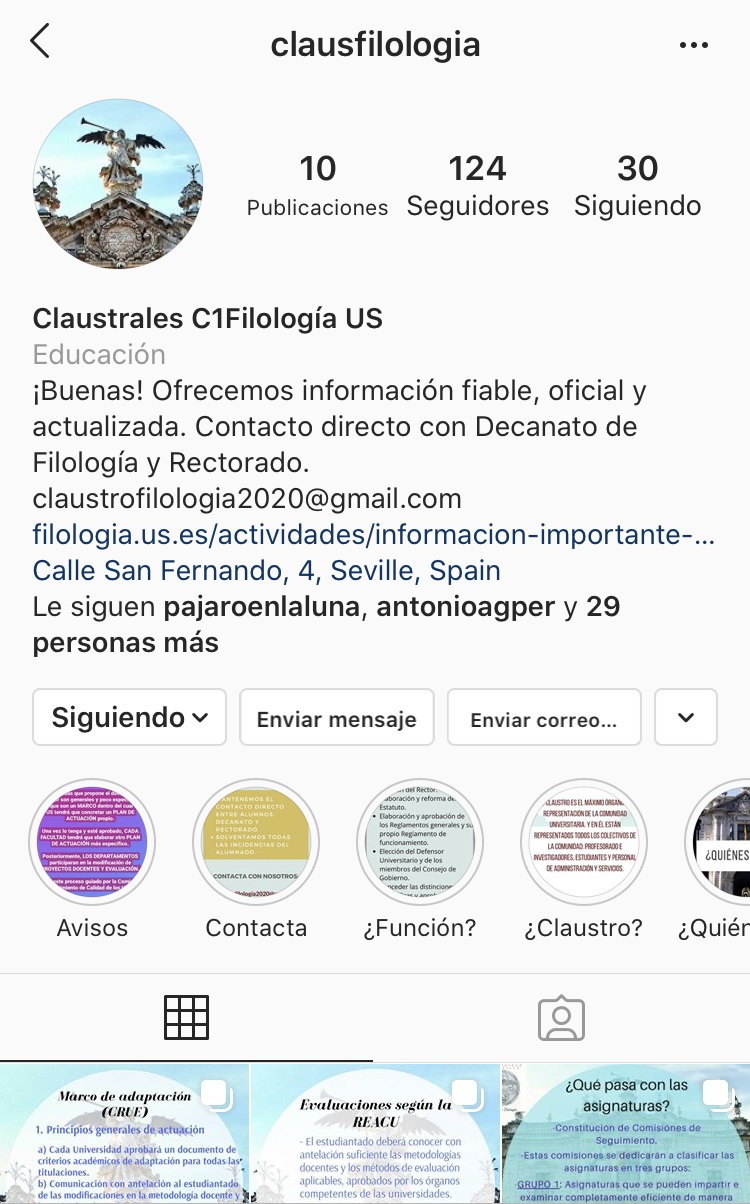750x1204 pixels.
Task: Open Calle San Fernando address location
Action: [x=267, y=571]
